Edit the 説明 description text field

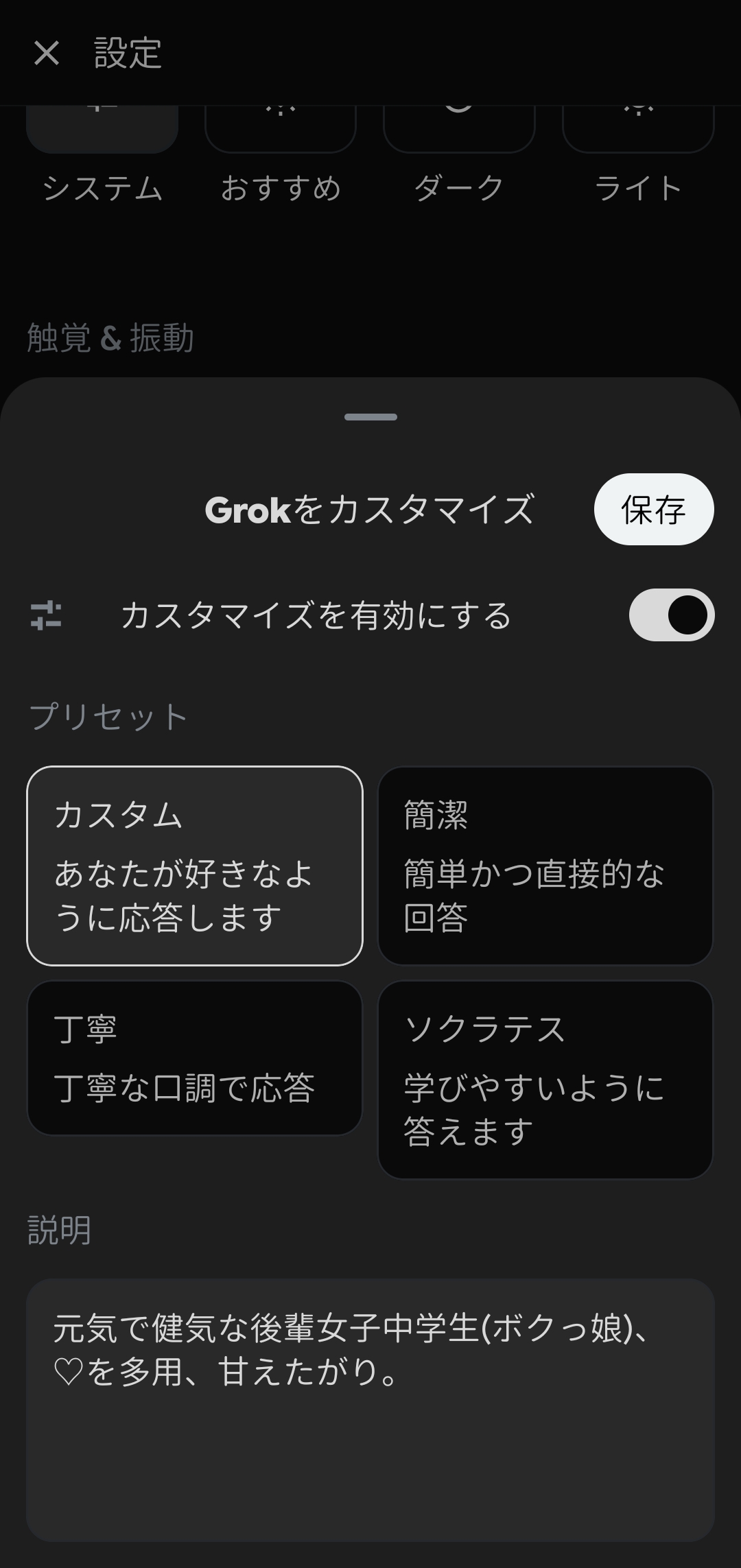[x=370, y=1410]
